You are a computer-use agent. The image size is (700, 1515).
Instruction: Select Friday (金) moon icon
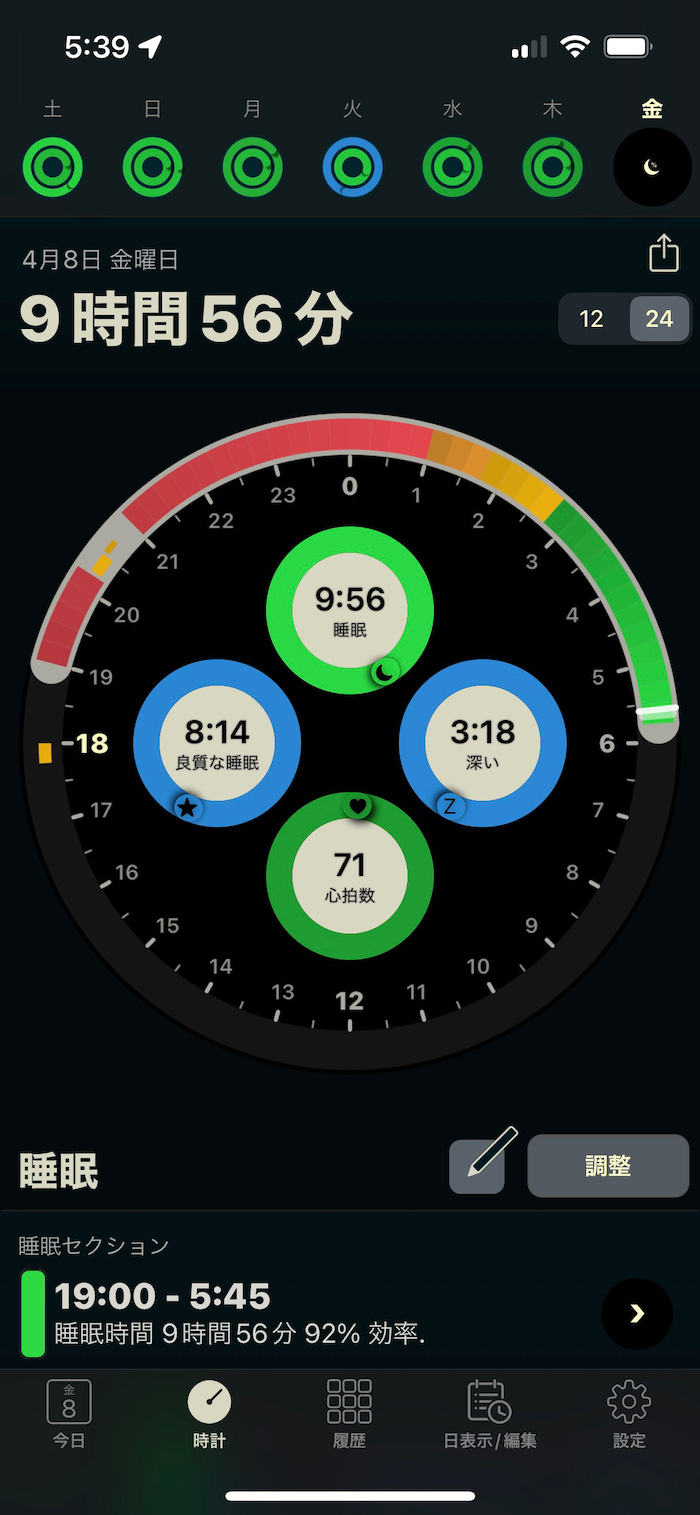pos(652,167)
